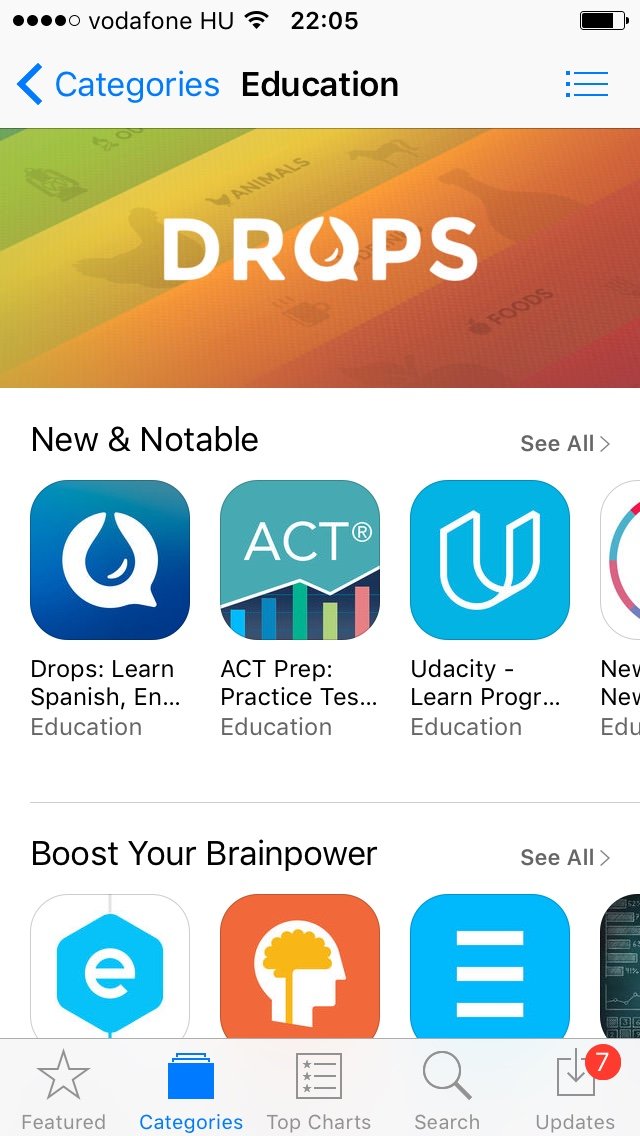The height and width of the screenshot is (1136, 640).
Task: See all New & Notable apps
Action: (565, 443)
